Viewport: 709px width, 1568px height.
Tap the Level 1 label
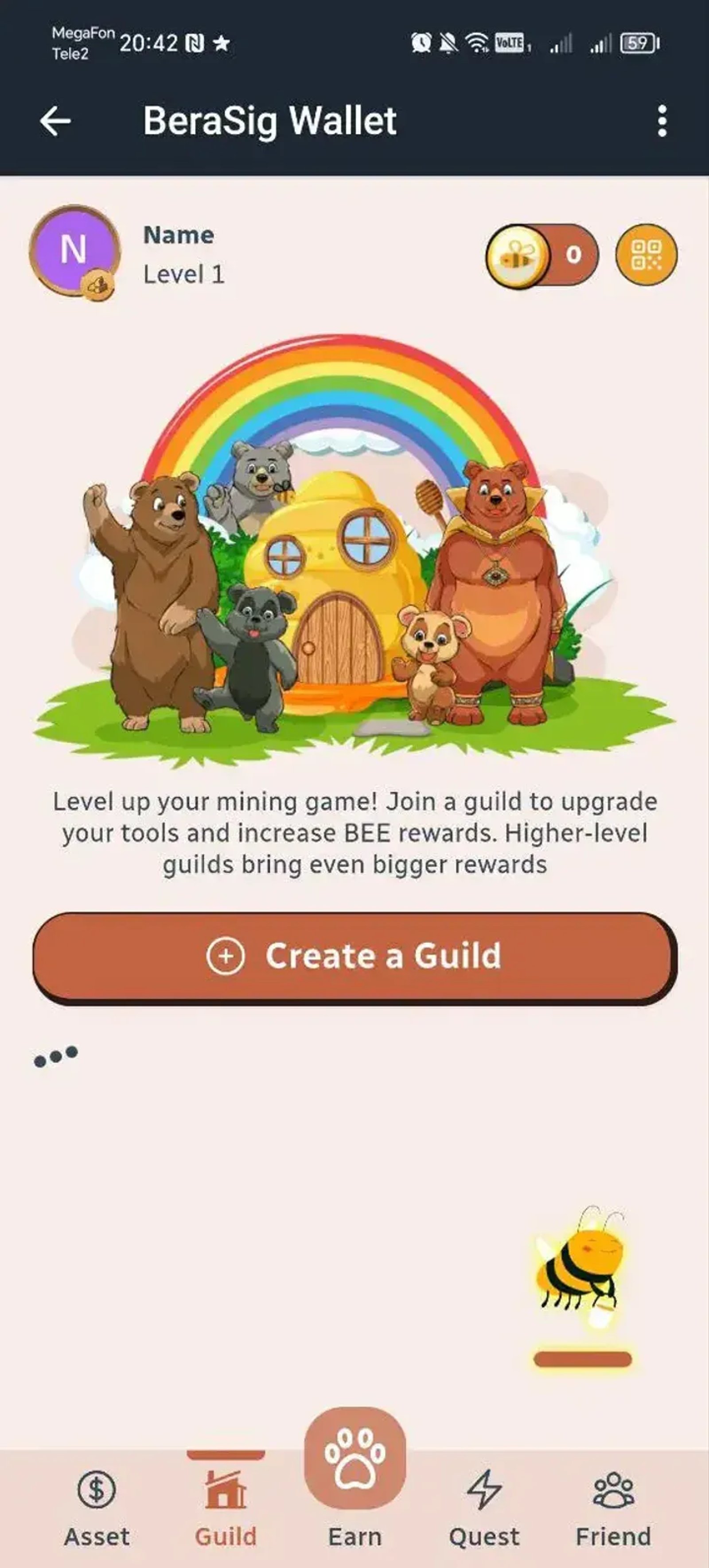pos(184,275)
